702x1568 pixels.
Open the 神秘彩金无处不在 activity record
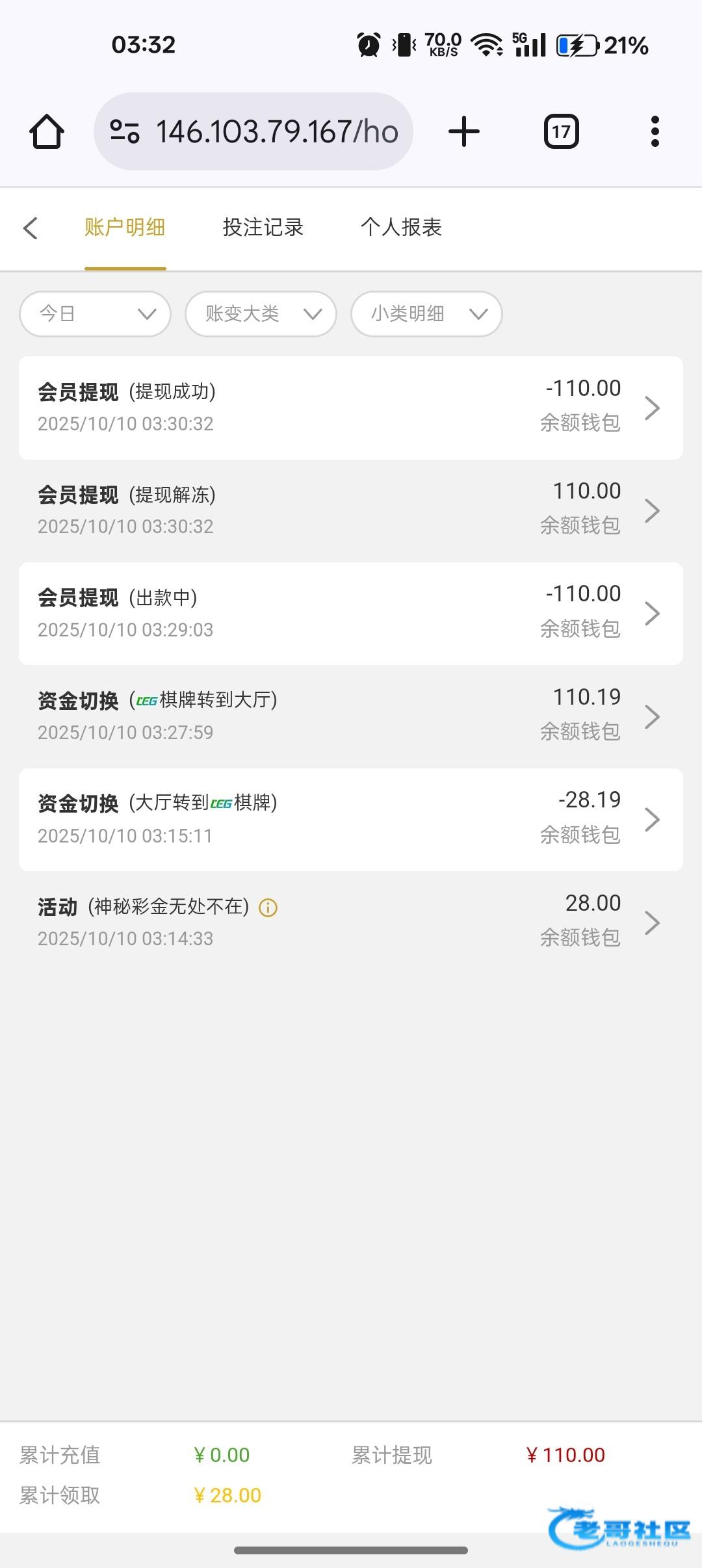tap(351, 922)
